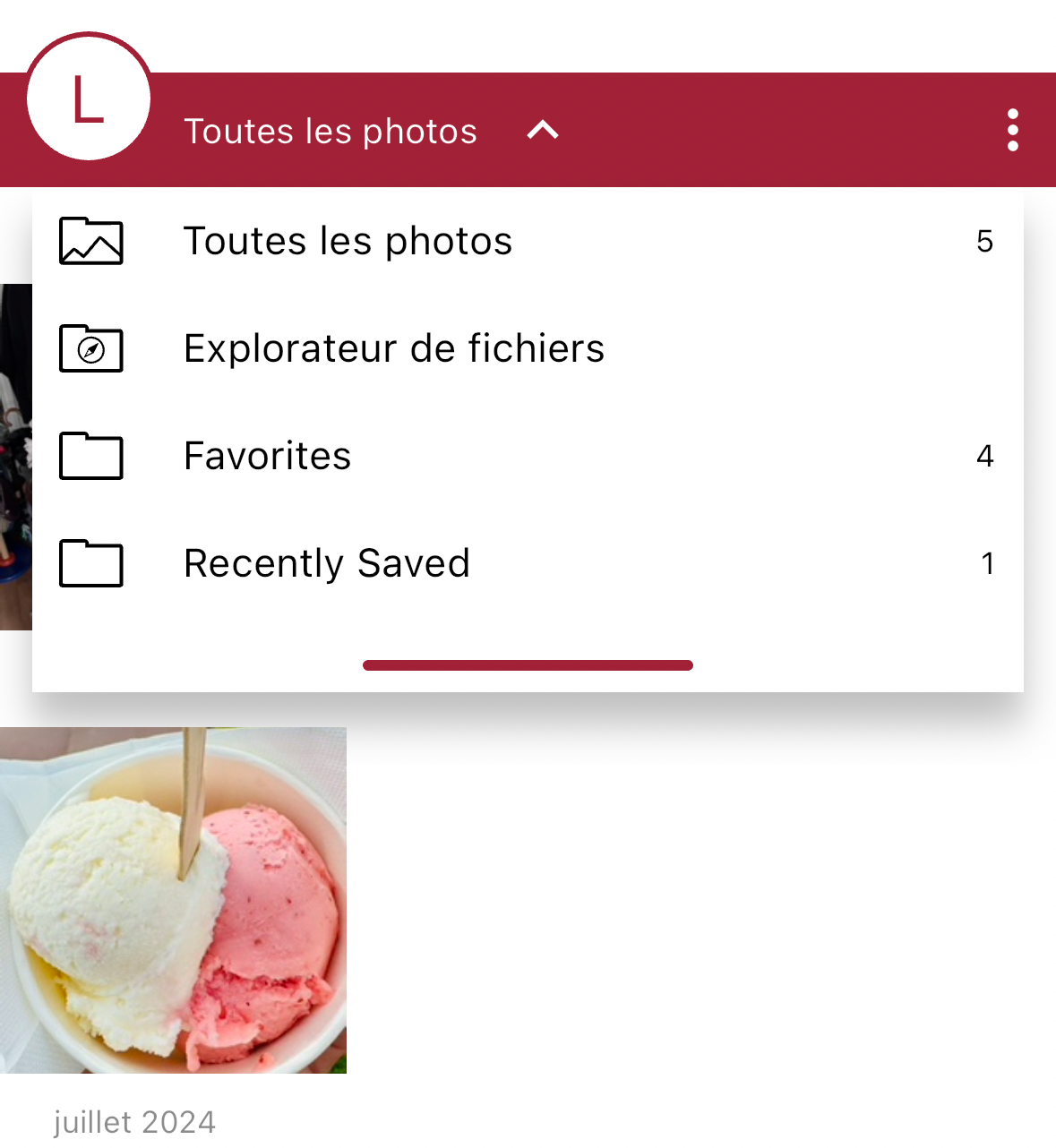The image size is (1056, 1148).
Task: Click the photo count 5 for Toutes les photos
Action: coord(983,240)
